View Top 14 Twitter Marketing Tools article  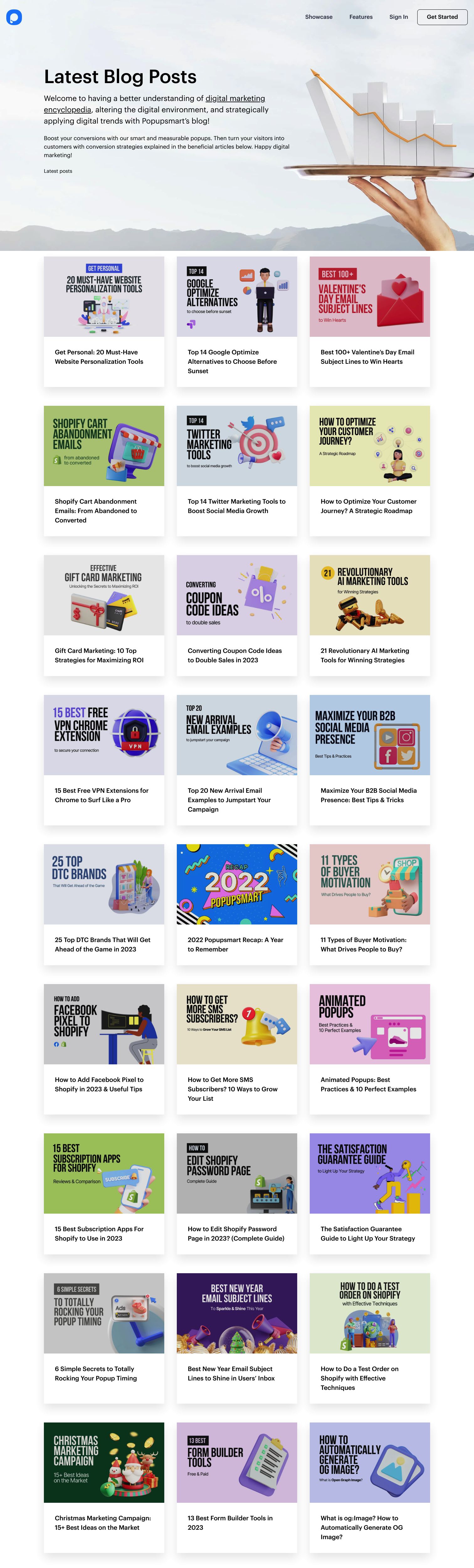pyautogui.click(x=236, y=506)
